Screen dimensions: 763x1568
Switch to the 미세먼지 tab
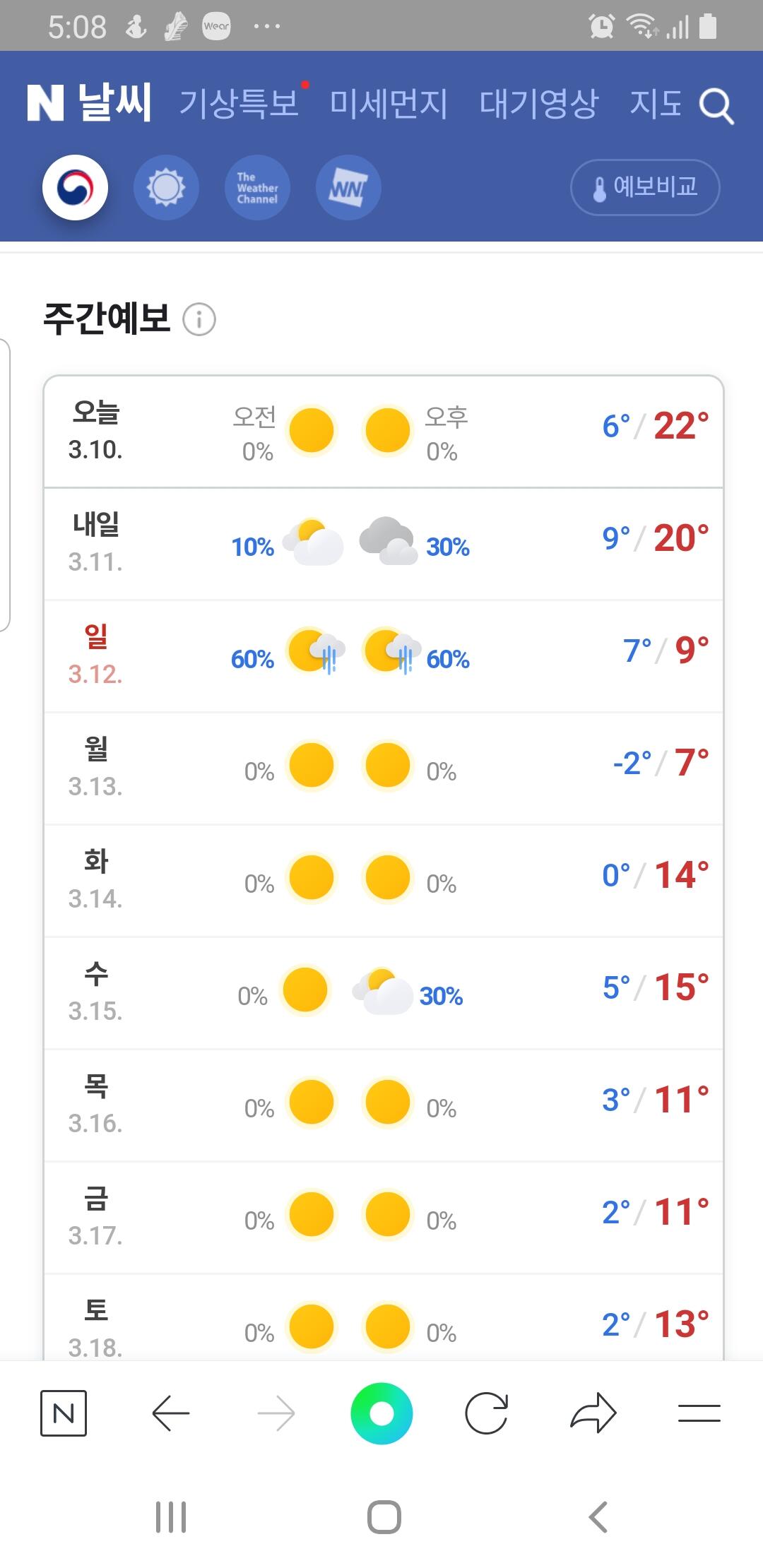389,103
